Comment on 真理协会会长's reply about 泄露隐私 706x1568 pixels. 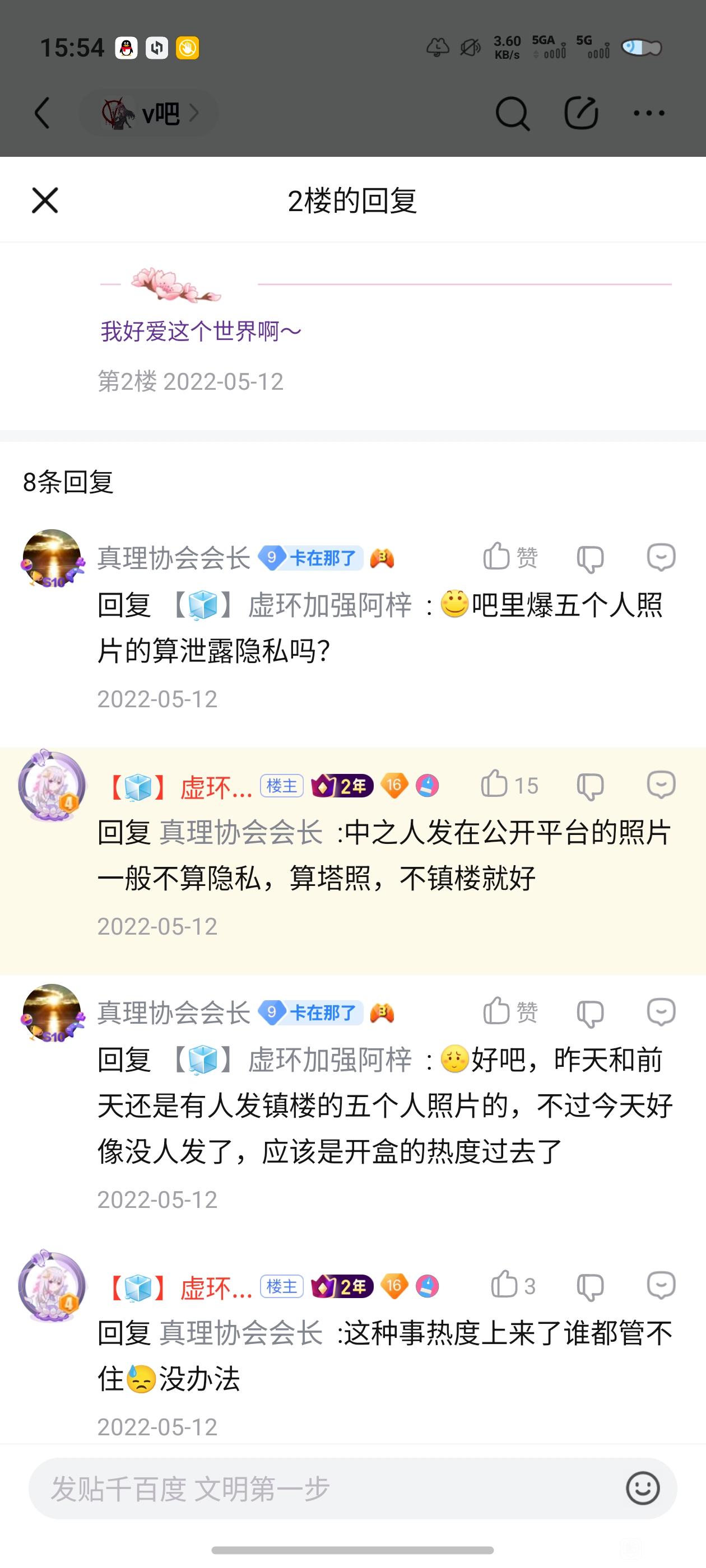[661, 556]
